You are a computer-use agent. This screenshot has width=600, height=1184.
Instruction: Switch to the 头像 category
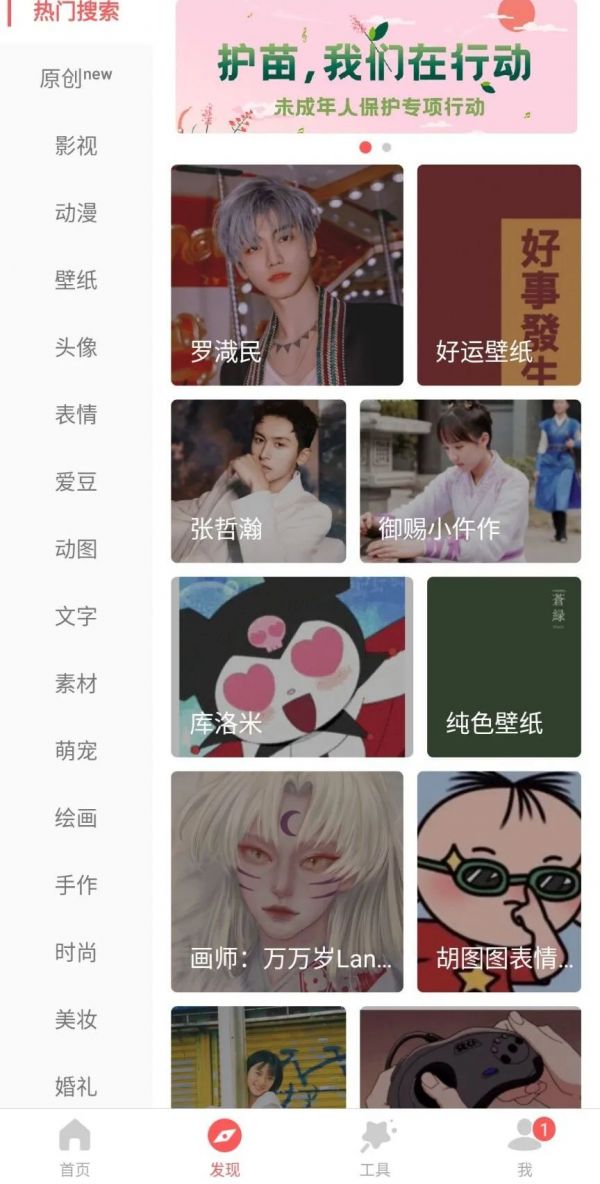76,347
